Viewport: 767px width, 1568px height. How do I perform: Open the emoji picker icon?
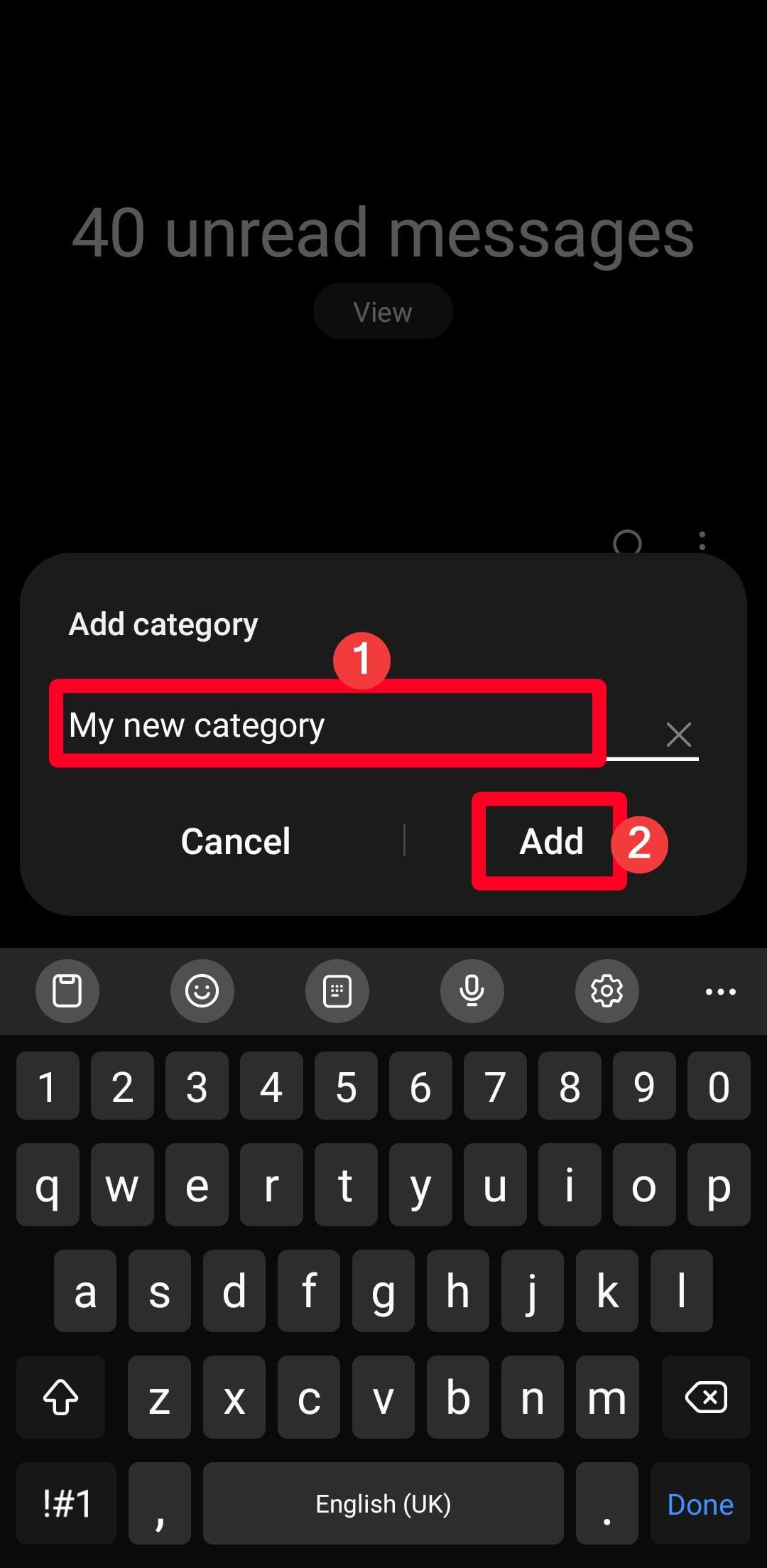[202, 992]
